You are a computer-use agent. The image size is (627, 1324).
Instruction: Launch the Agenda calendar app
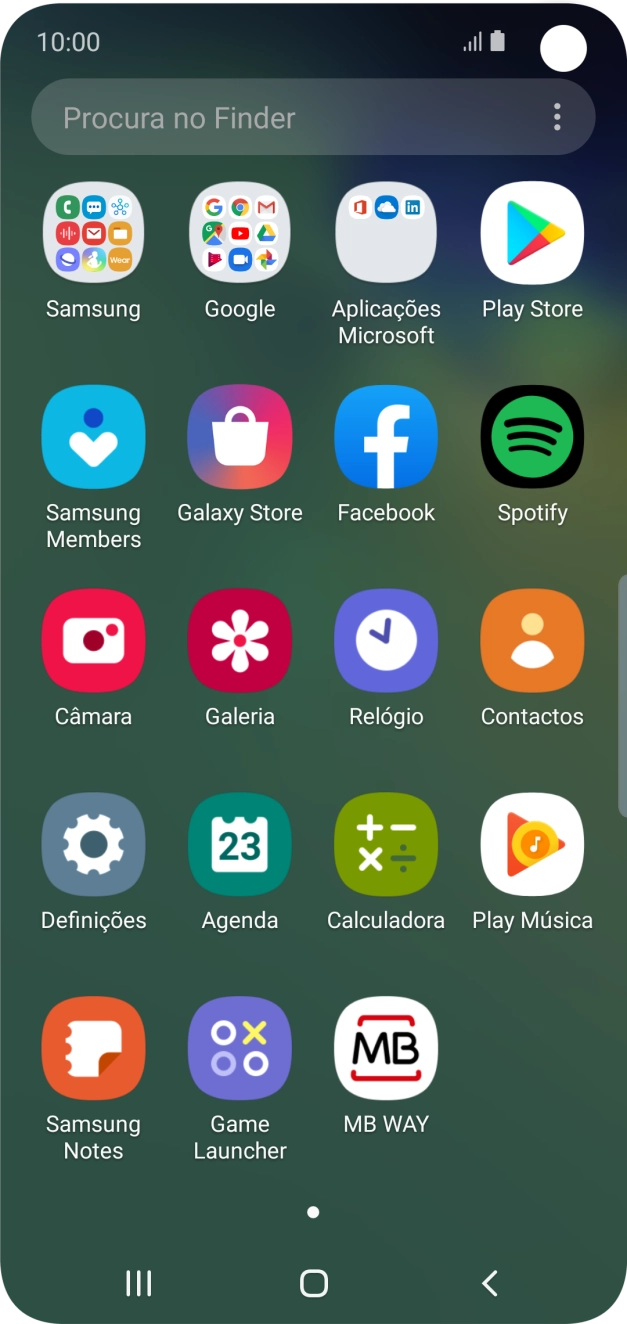(x=240, y=845)
